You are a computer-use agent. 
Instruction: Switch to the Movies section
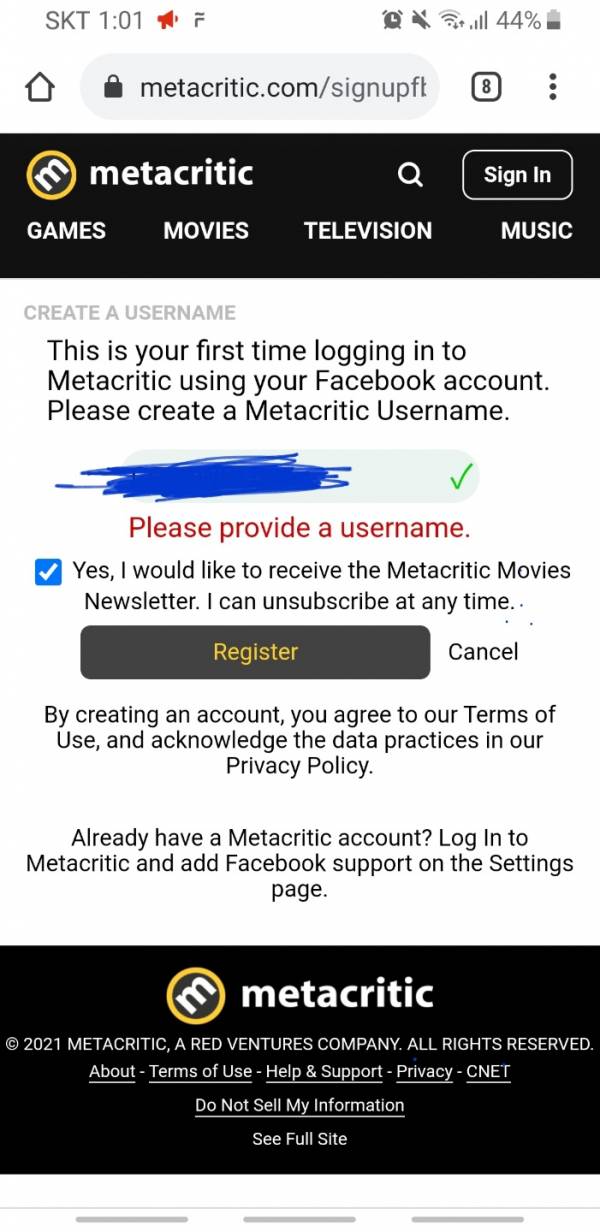click(x=206, y=230)
